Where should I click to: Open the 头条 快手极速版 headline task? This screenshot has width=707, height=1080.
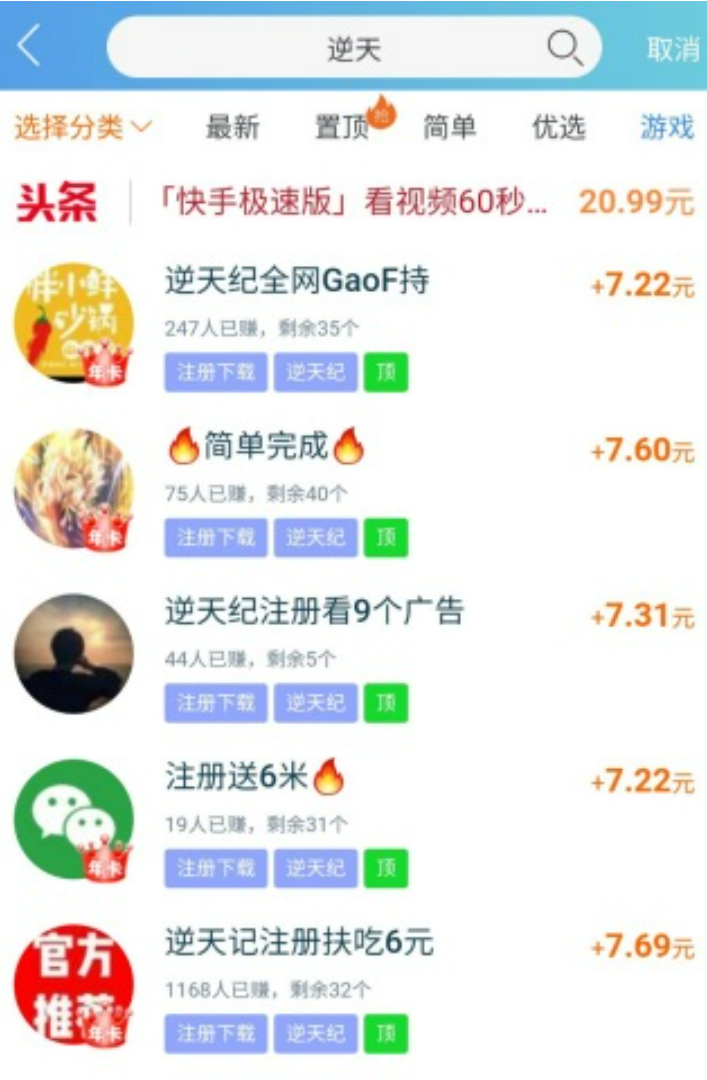pyautogui.click(x=354, y=203)
